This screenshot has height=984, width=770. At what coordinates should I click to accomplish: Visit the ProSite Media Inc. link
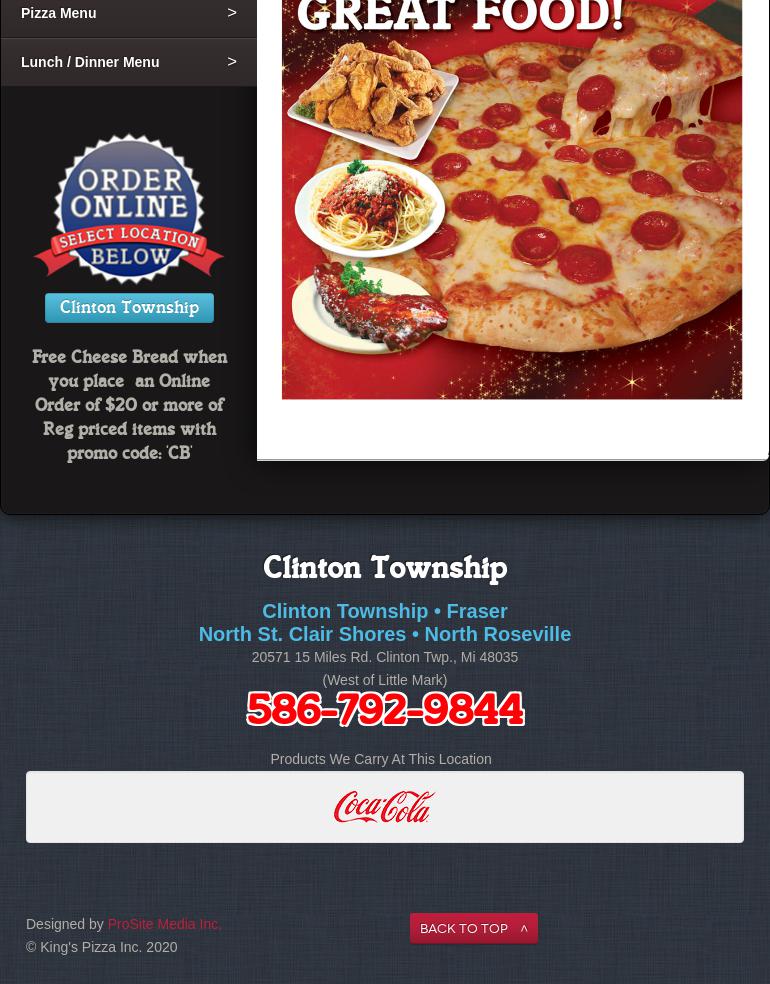click(164, 924)
